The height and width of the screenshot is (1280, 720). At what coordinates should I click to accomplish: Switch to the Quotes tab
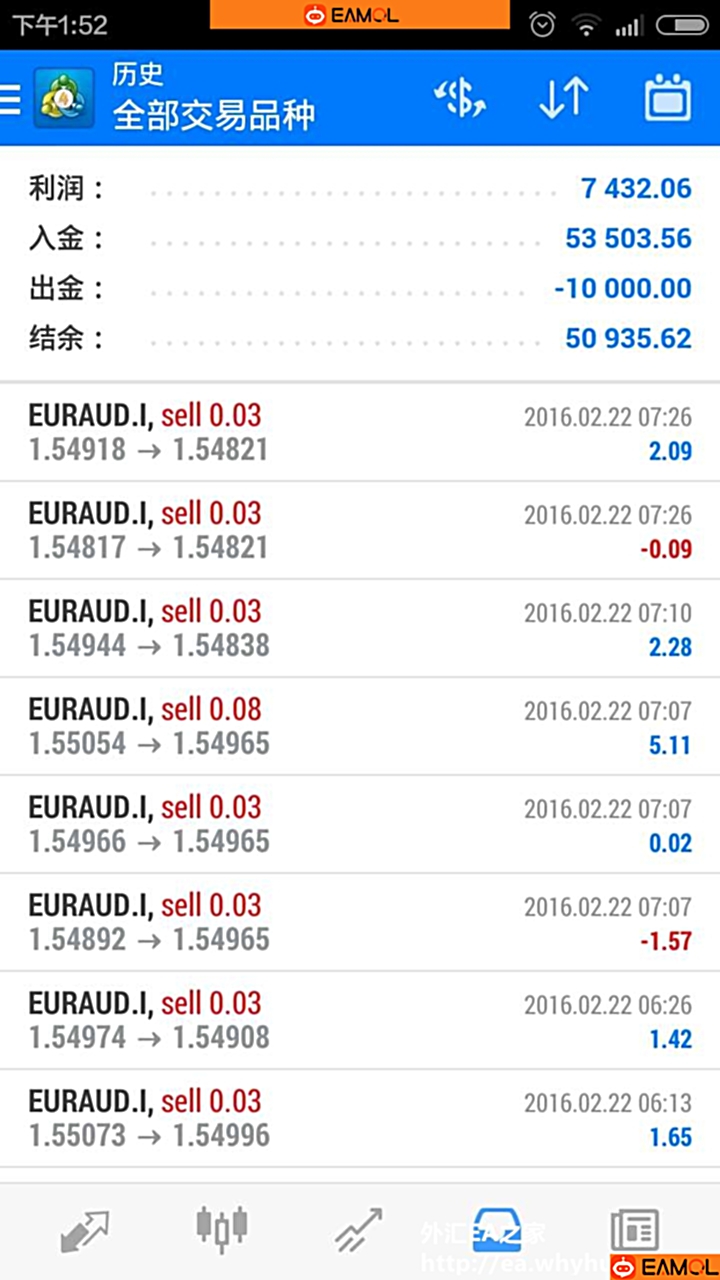tap(85, 1231)
